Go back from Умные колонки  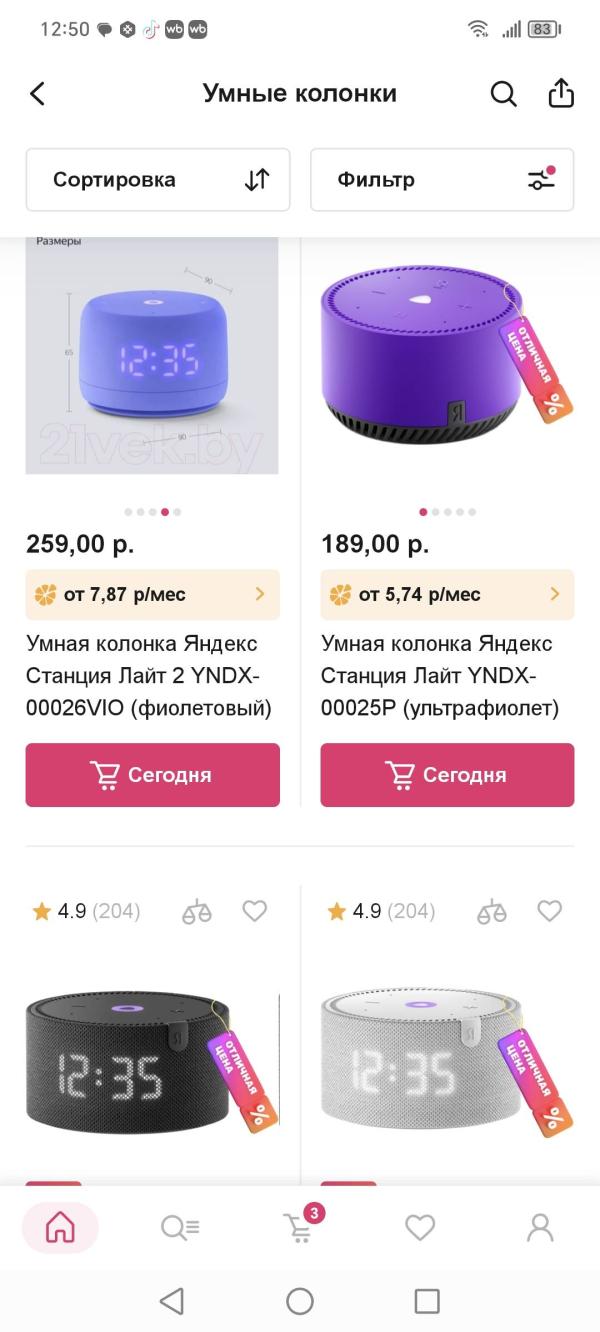[38, 94]
